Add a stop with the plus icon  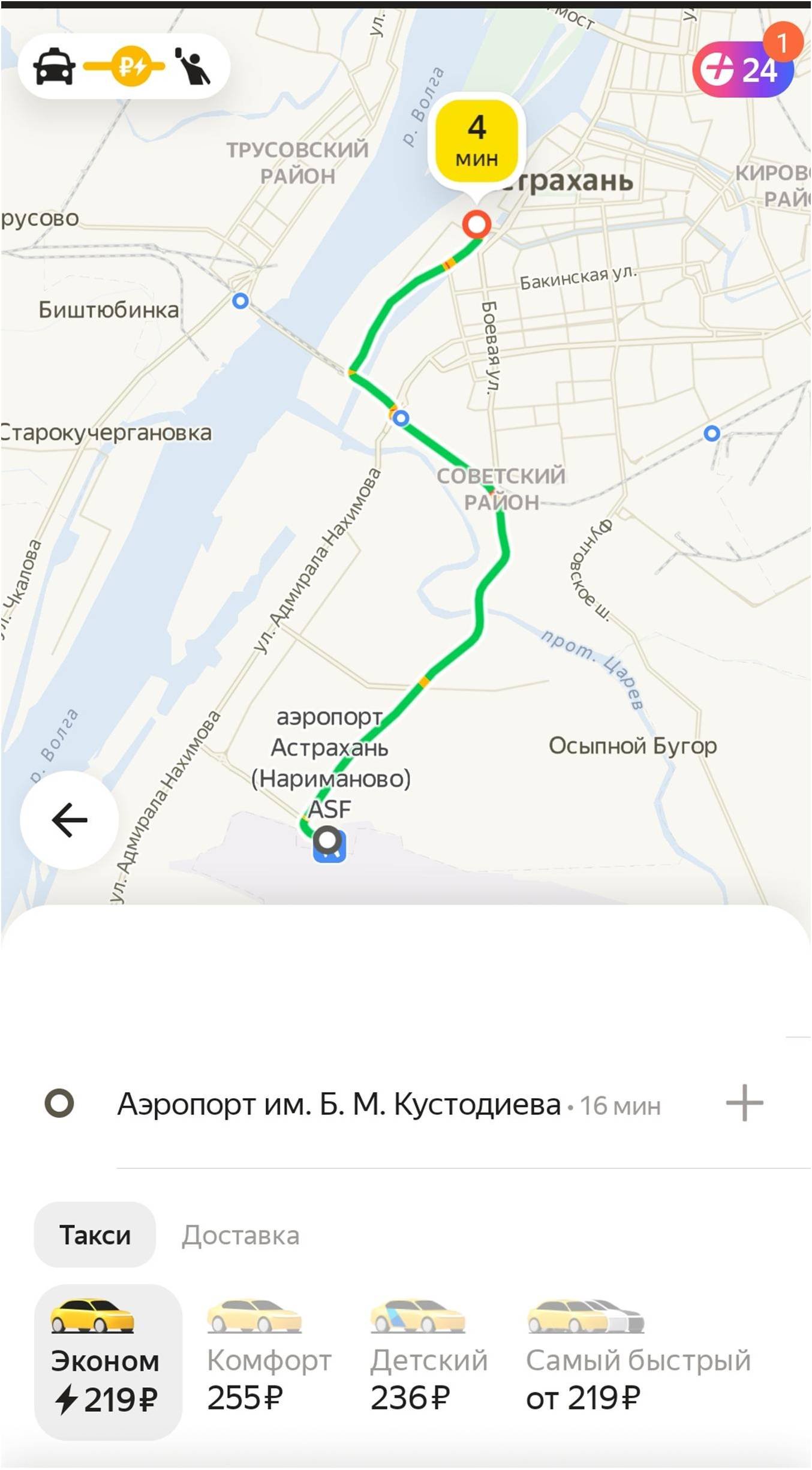[x=744, y=1103]
